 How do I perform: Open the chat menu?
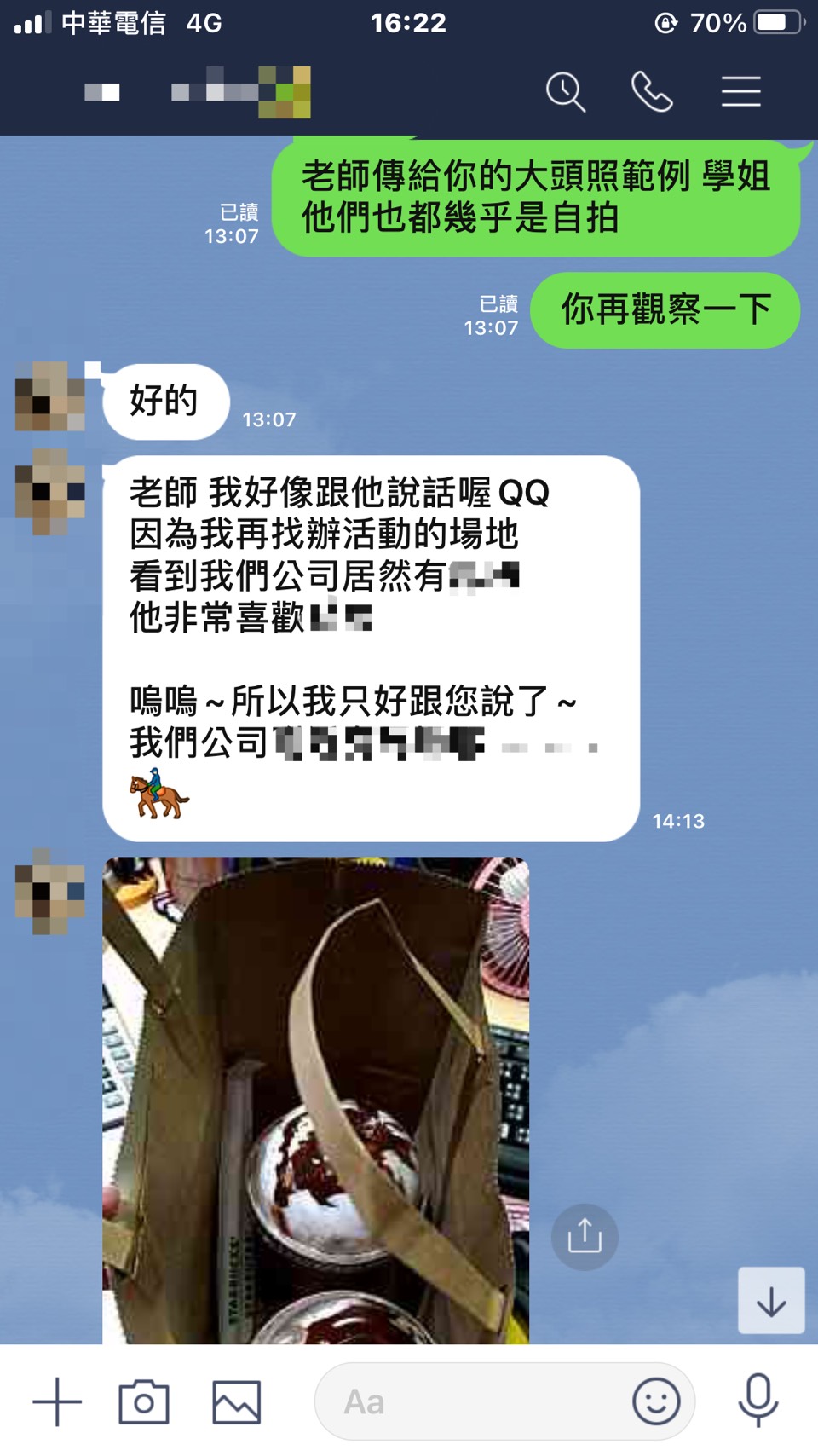pos(740,92)
